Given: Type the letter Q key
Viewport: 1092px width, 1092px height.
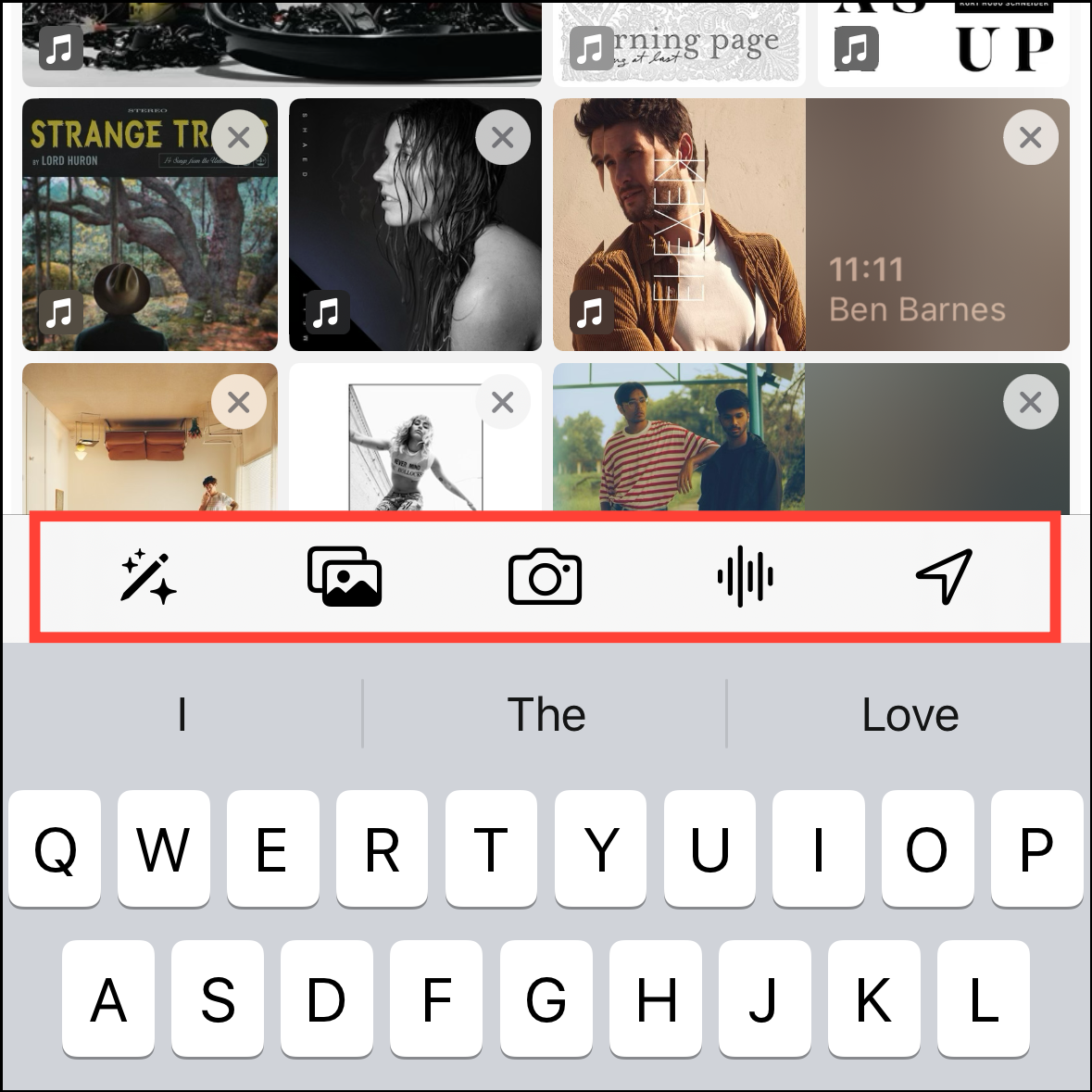Looking at the screenshot, I should [x=55, y=849].
